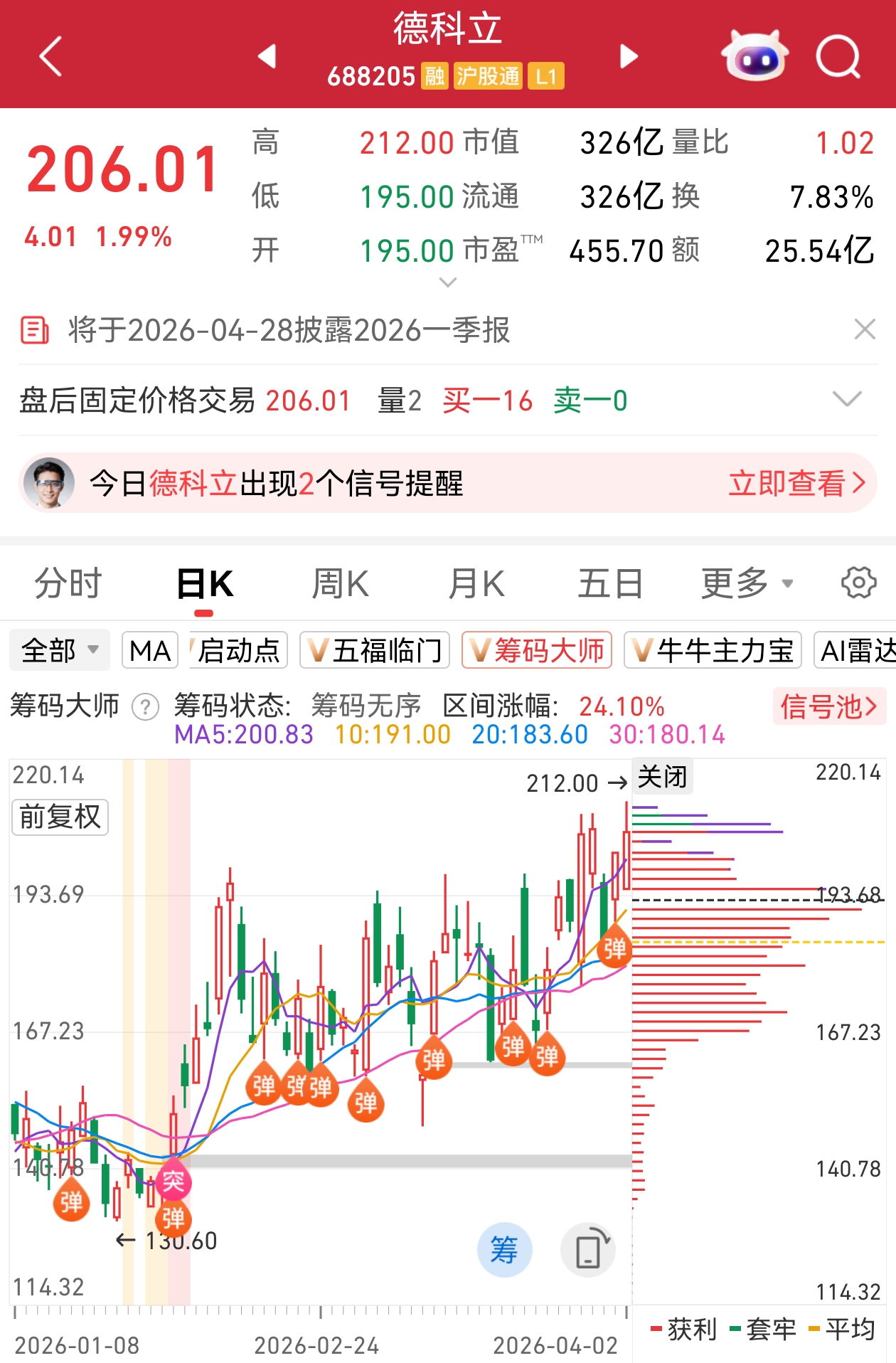This screenshot has height=1363, width=896.
Task: Change the 前复权 price adjustment mode
Action: pos(60,817)
